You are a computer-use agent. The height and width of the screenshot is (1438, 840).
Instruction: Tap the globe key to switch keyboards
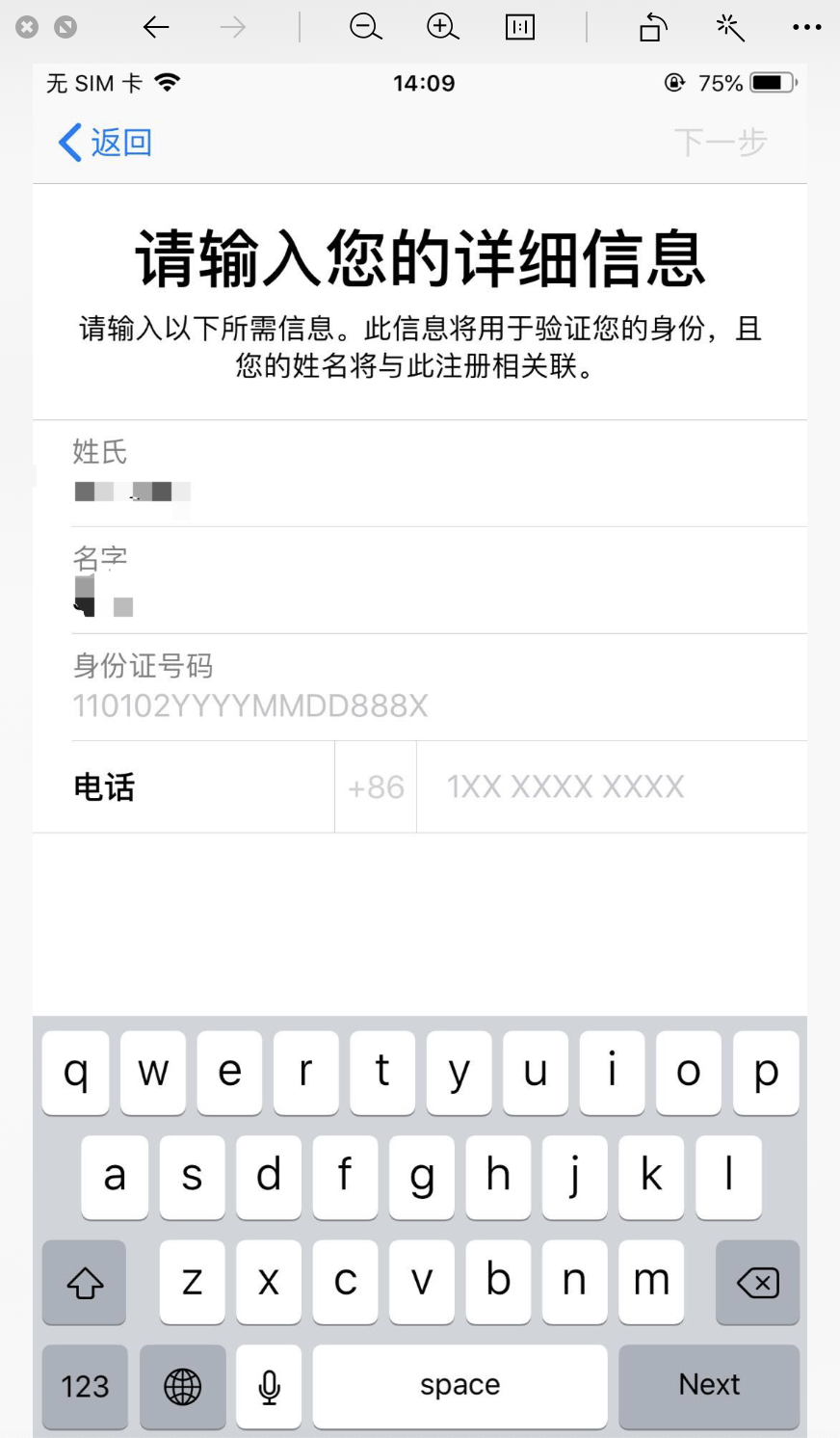(x=182, y=1386)
